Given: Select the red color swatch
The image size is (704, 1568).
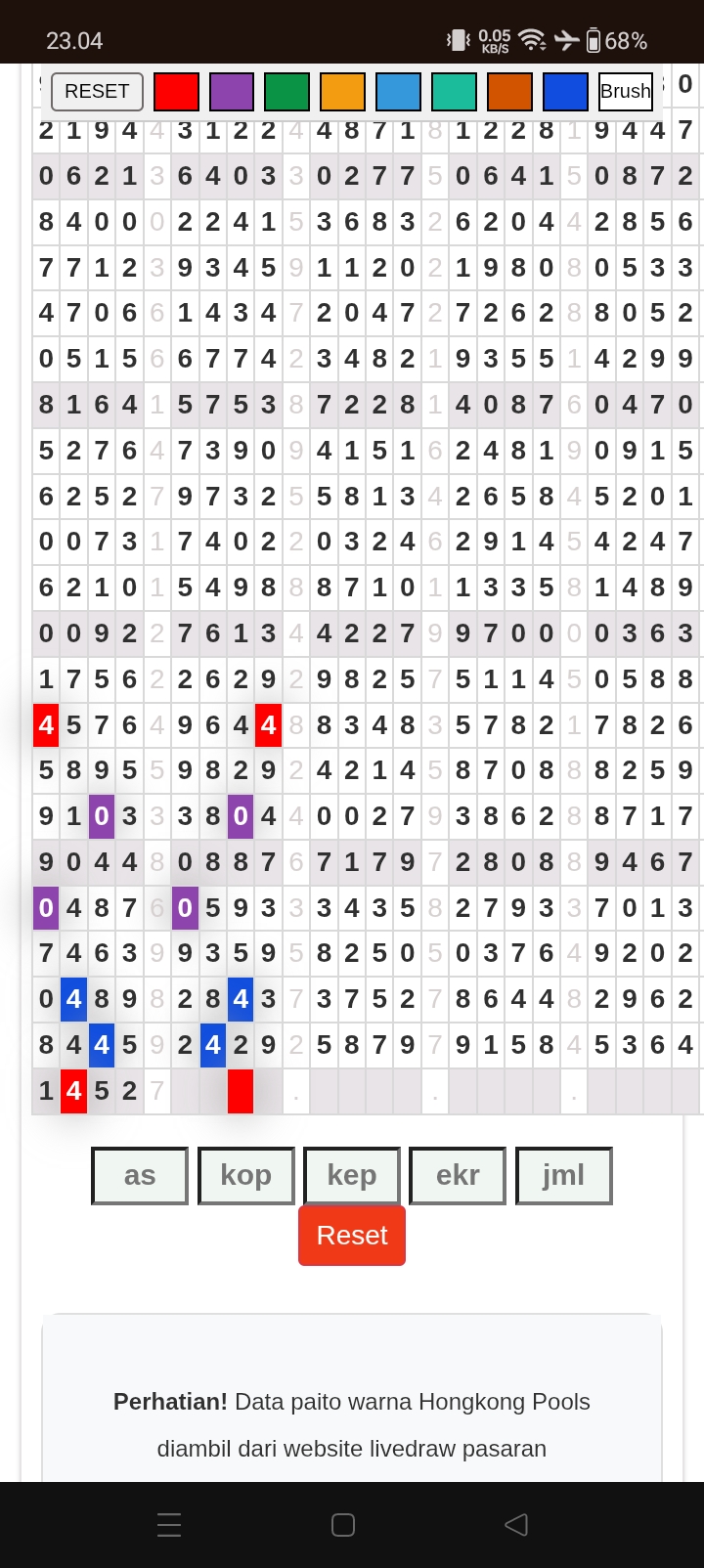Looking at the screenshot, I should tap(176, 92).
